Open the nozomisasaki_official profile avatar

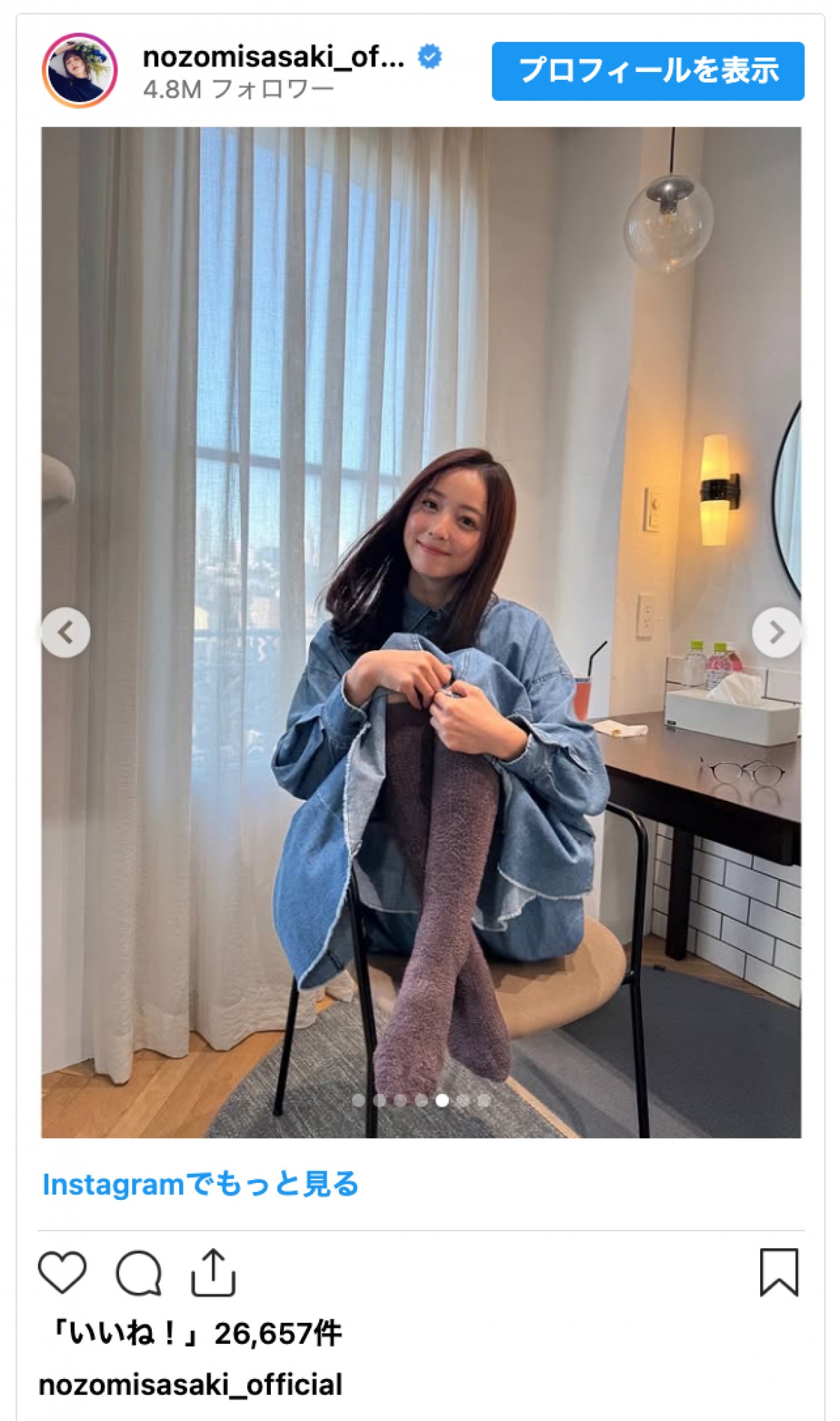[x=80, y=71]
